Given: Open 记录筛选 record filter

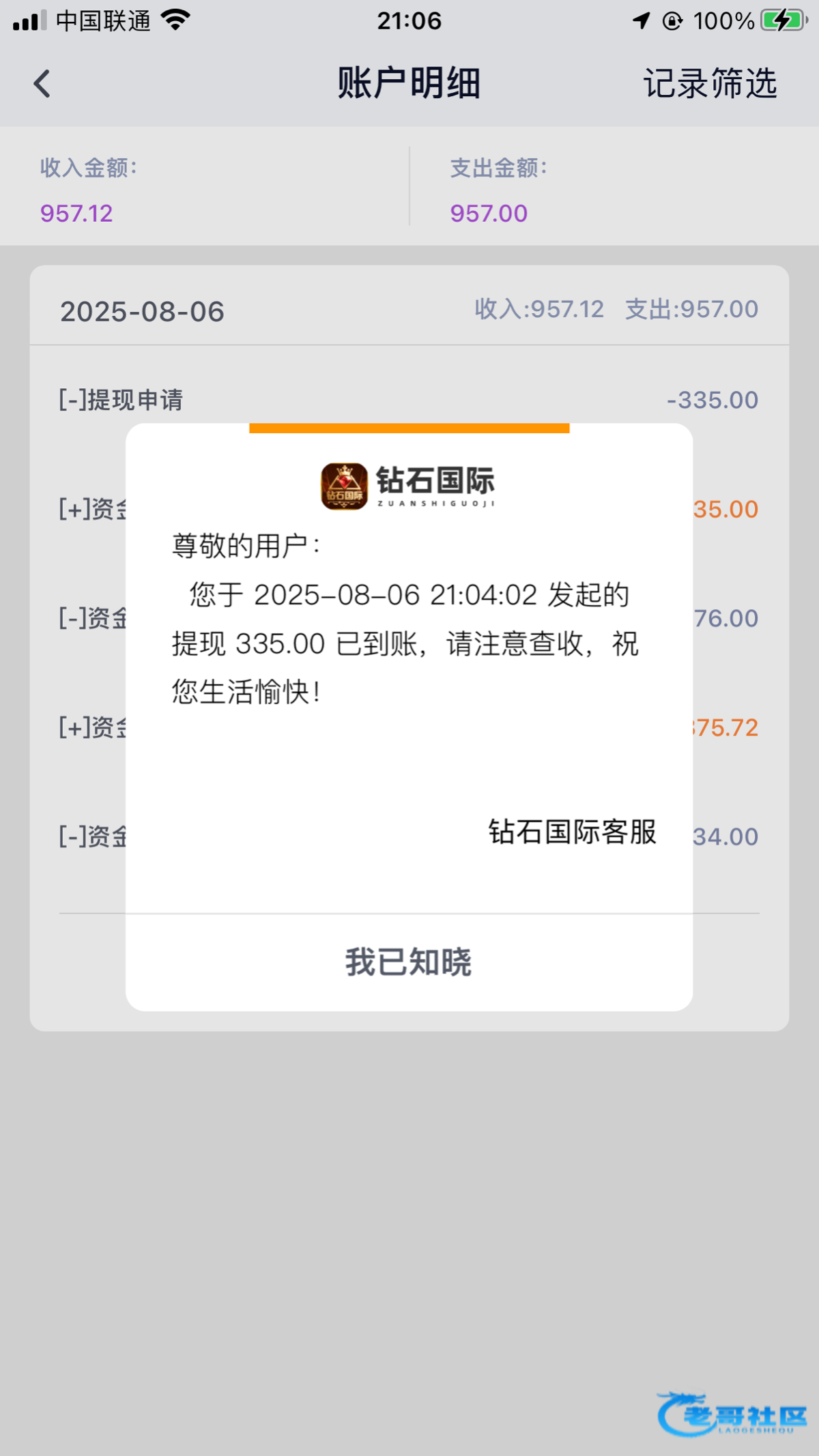Looking at the screenshot, I should pos(710,84).
